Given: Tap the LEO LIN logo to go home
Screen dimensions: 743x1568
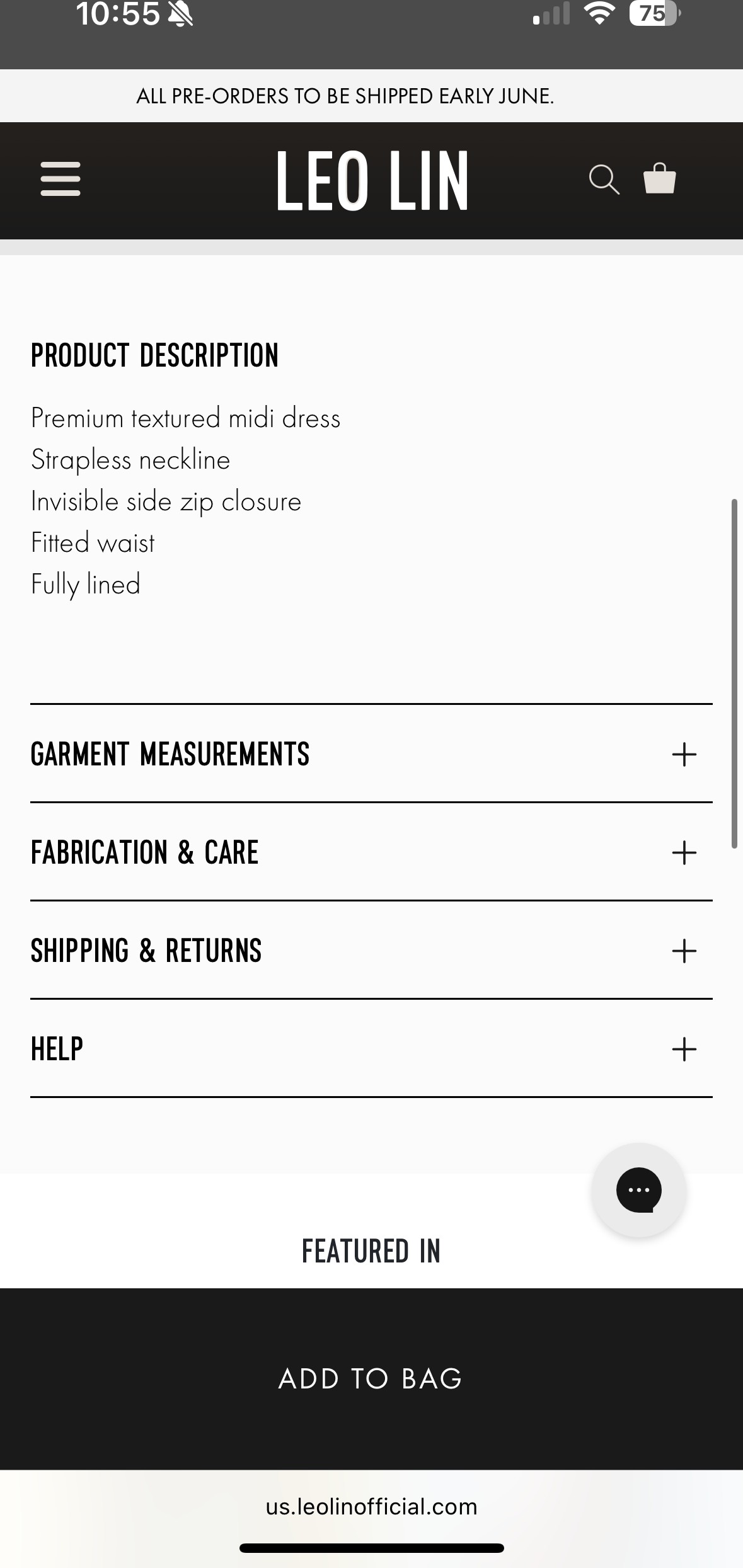Looking at the screenshot, I should pyautogui.click(x=372, y=180).
